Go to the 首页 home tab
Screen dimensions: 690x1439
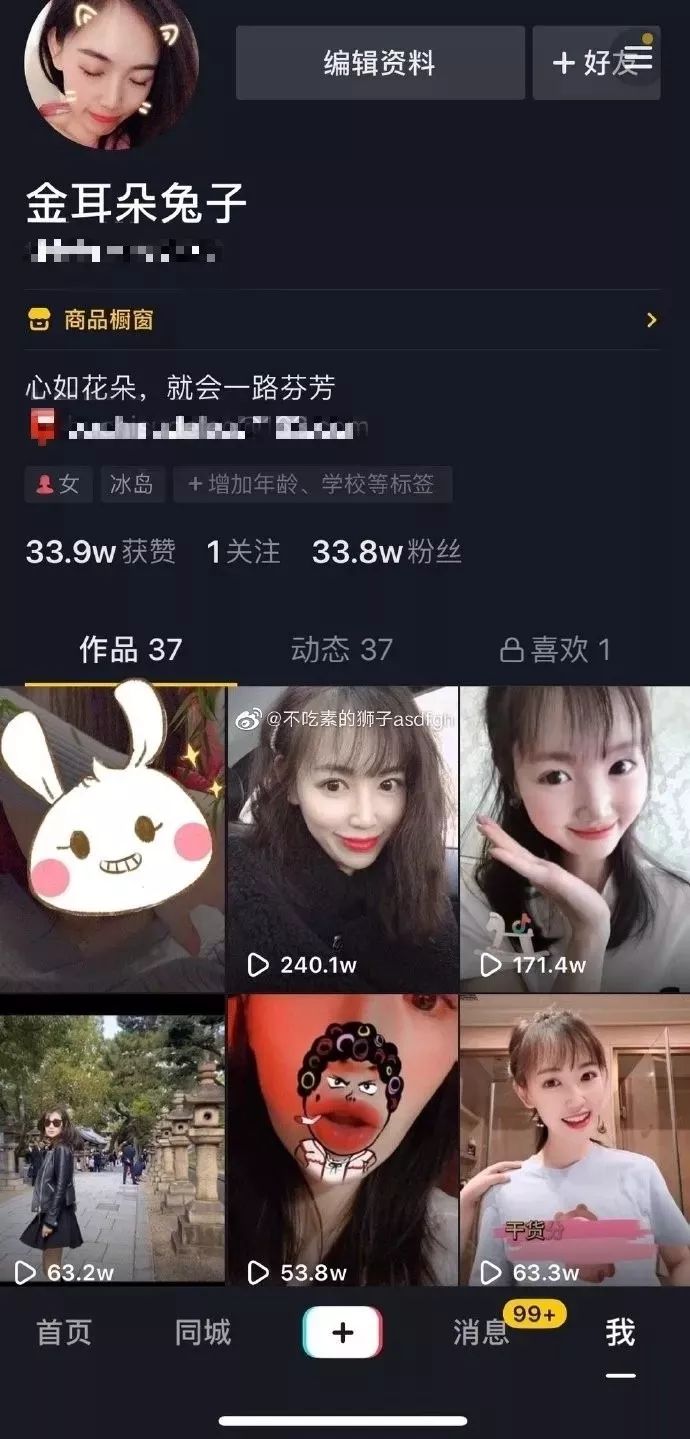[x=64, y=1332]
